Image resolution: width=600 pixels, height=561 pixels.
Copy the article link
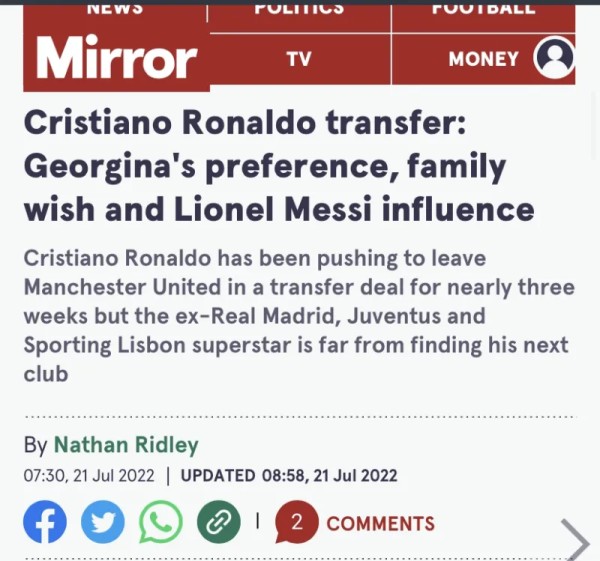218,522
